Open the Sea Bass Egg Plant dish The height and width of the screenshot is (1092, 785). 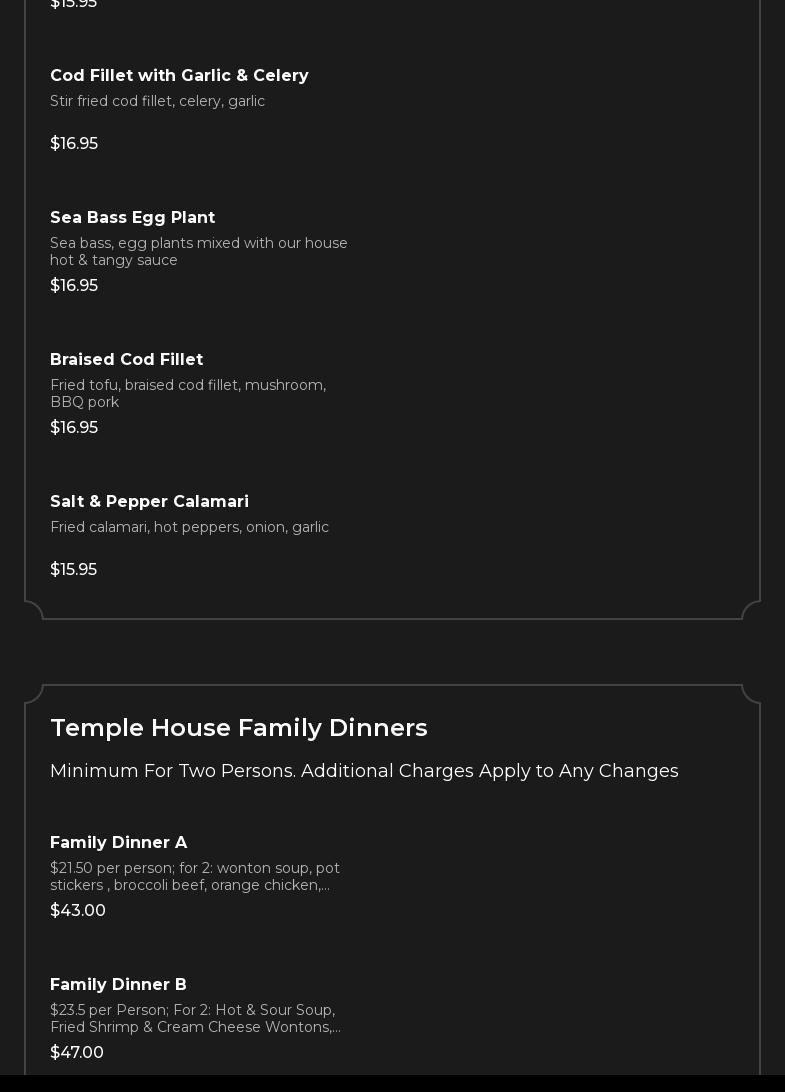[x=132, y=218]
